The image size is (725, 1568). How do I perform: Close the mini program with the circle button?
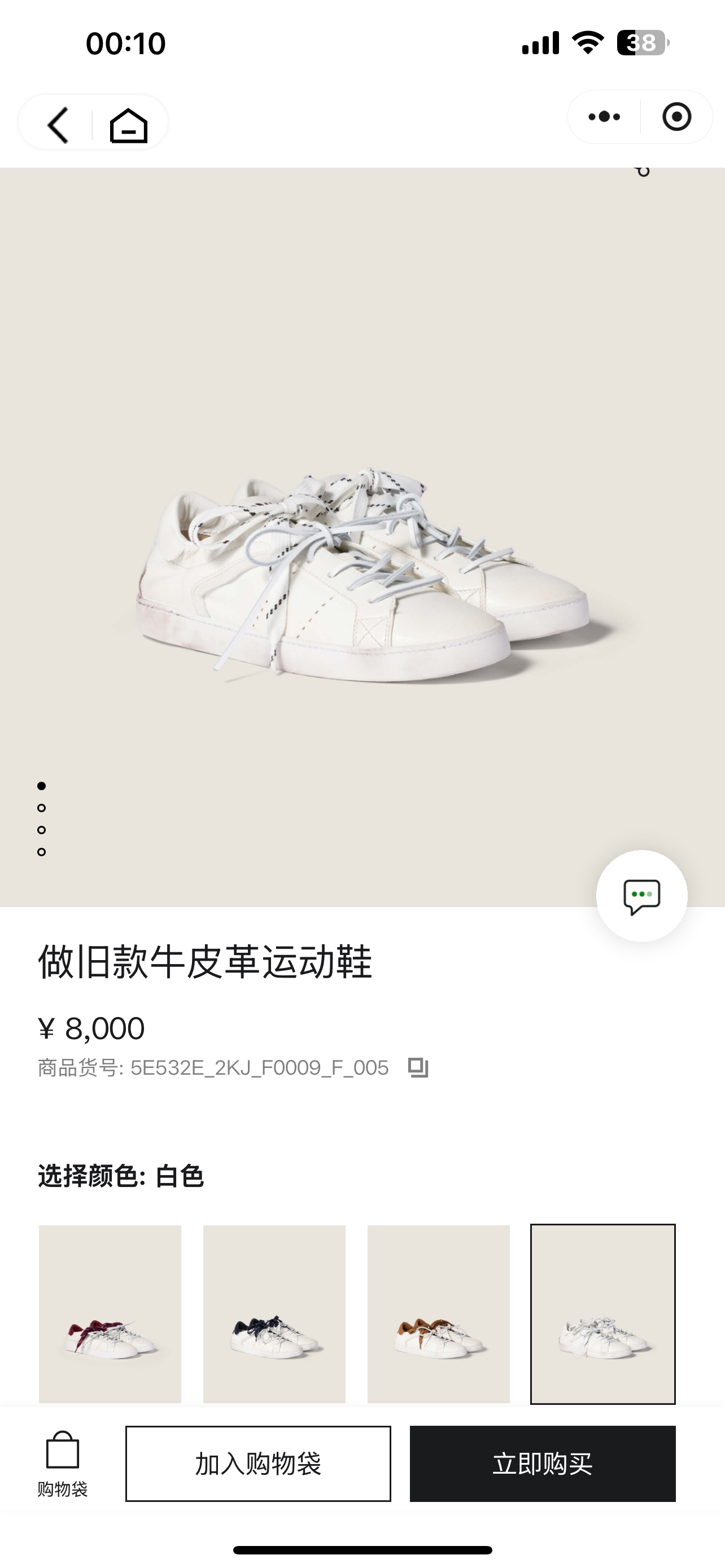(x=676, y=117)
